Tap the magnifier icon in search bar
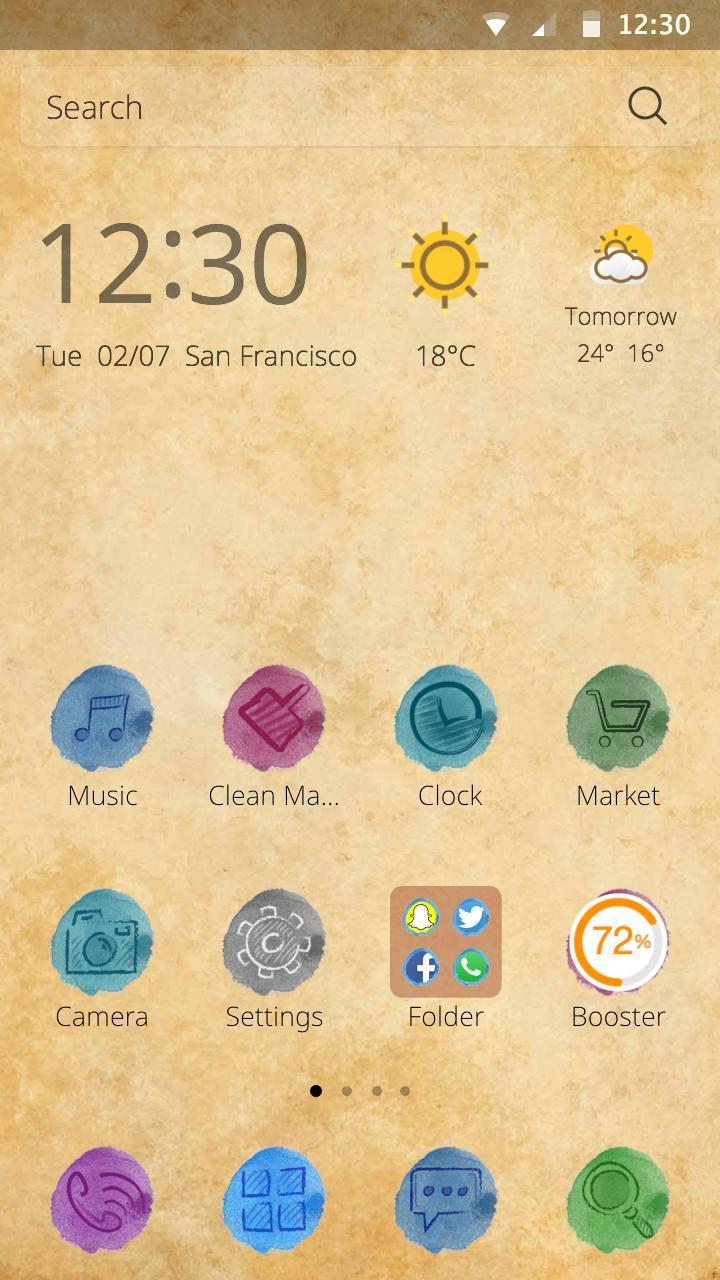Image resolution: width=720 pixels, height=1280 pixels. 647,106
